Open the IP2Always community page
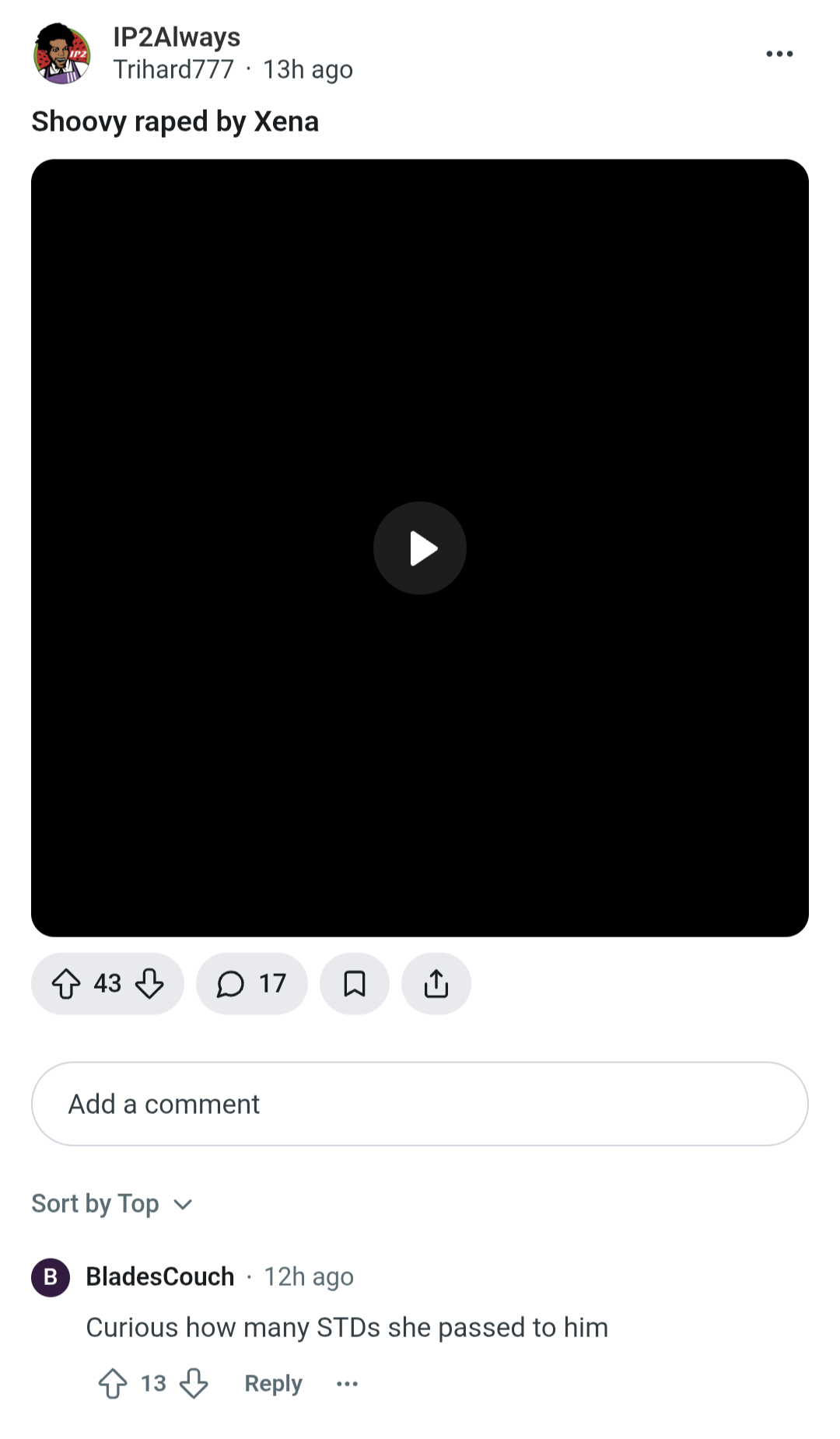Screen dimensions: 840x1439 pos(177,37)
